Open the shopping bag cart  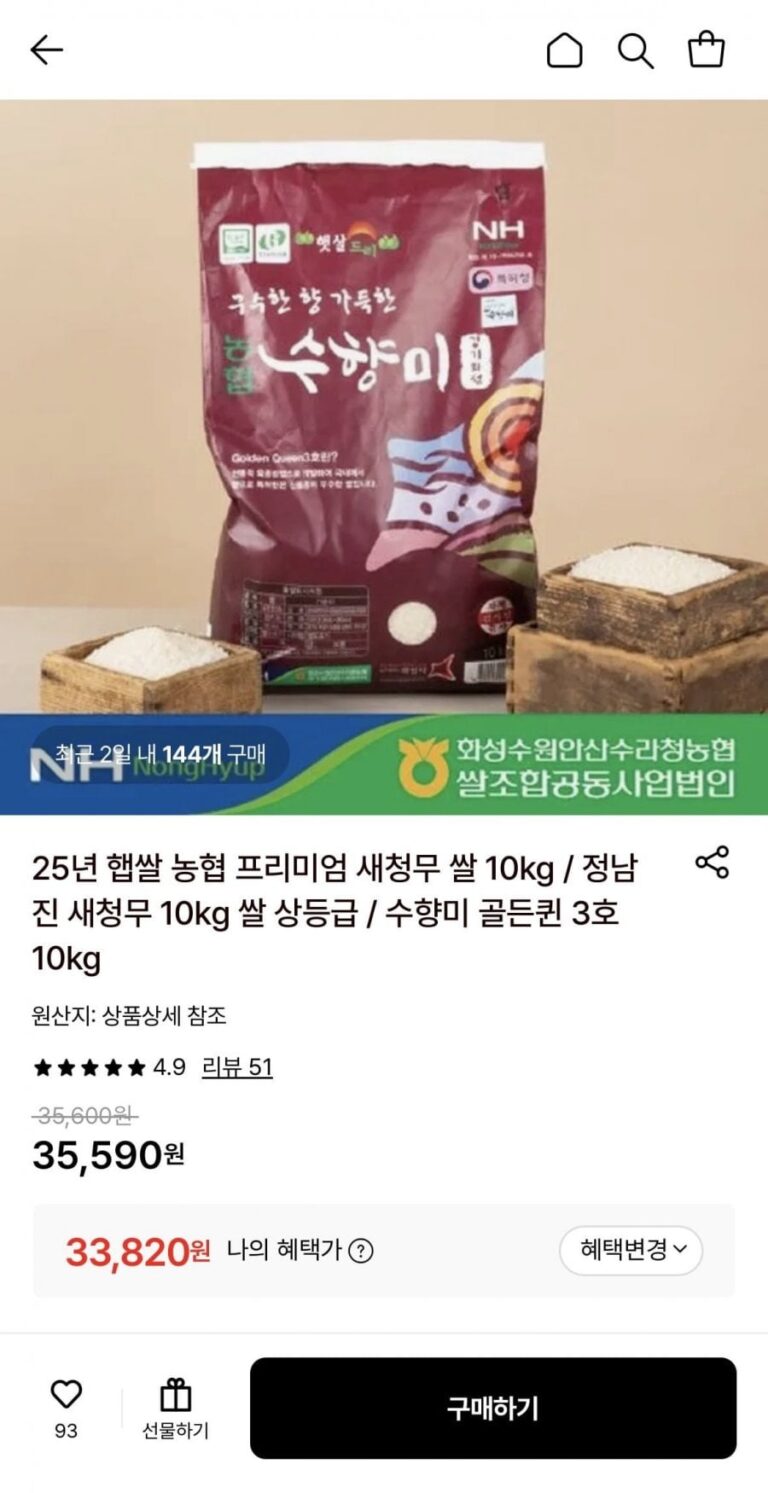(x=706, y=50)
